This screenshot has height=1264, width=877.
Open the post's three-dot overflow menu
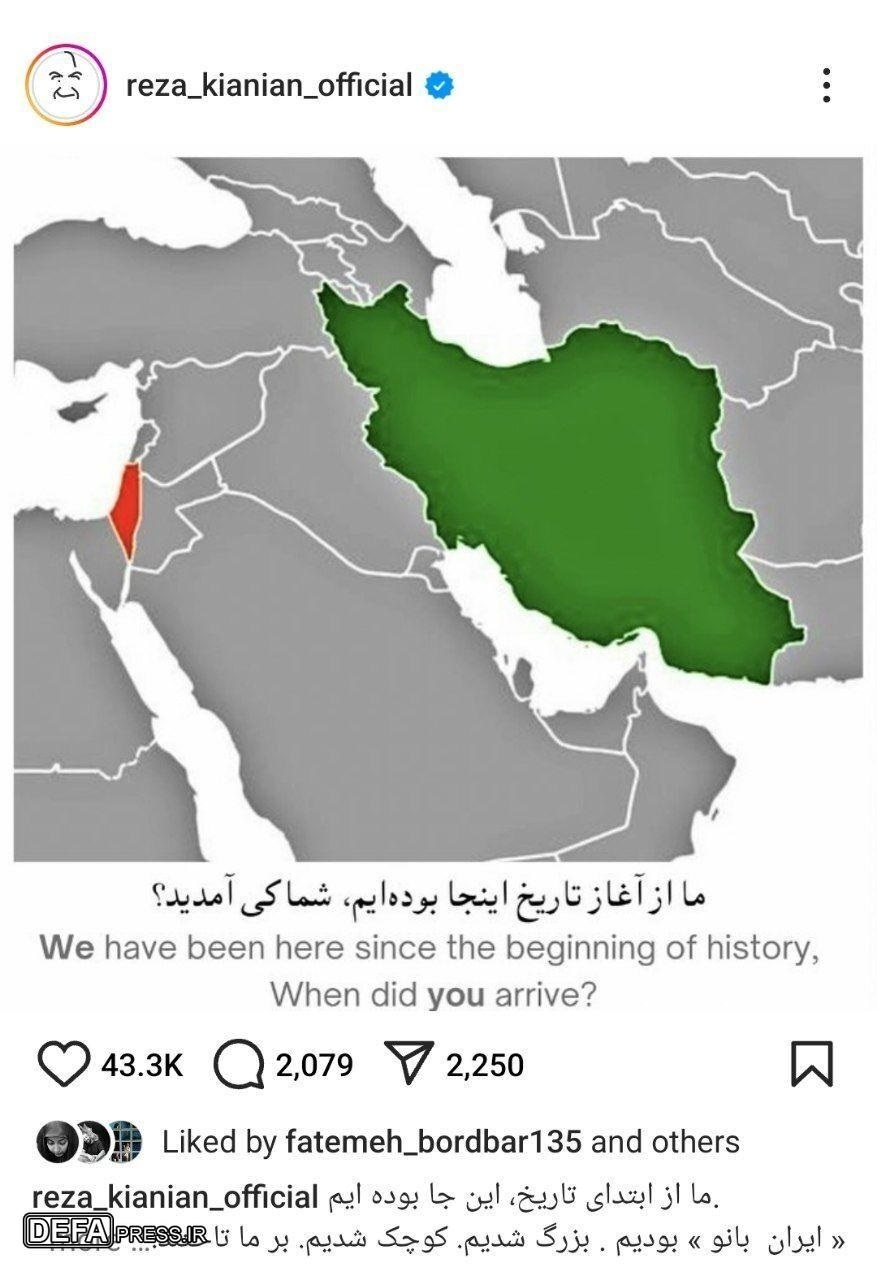(x=826, y=86)
